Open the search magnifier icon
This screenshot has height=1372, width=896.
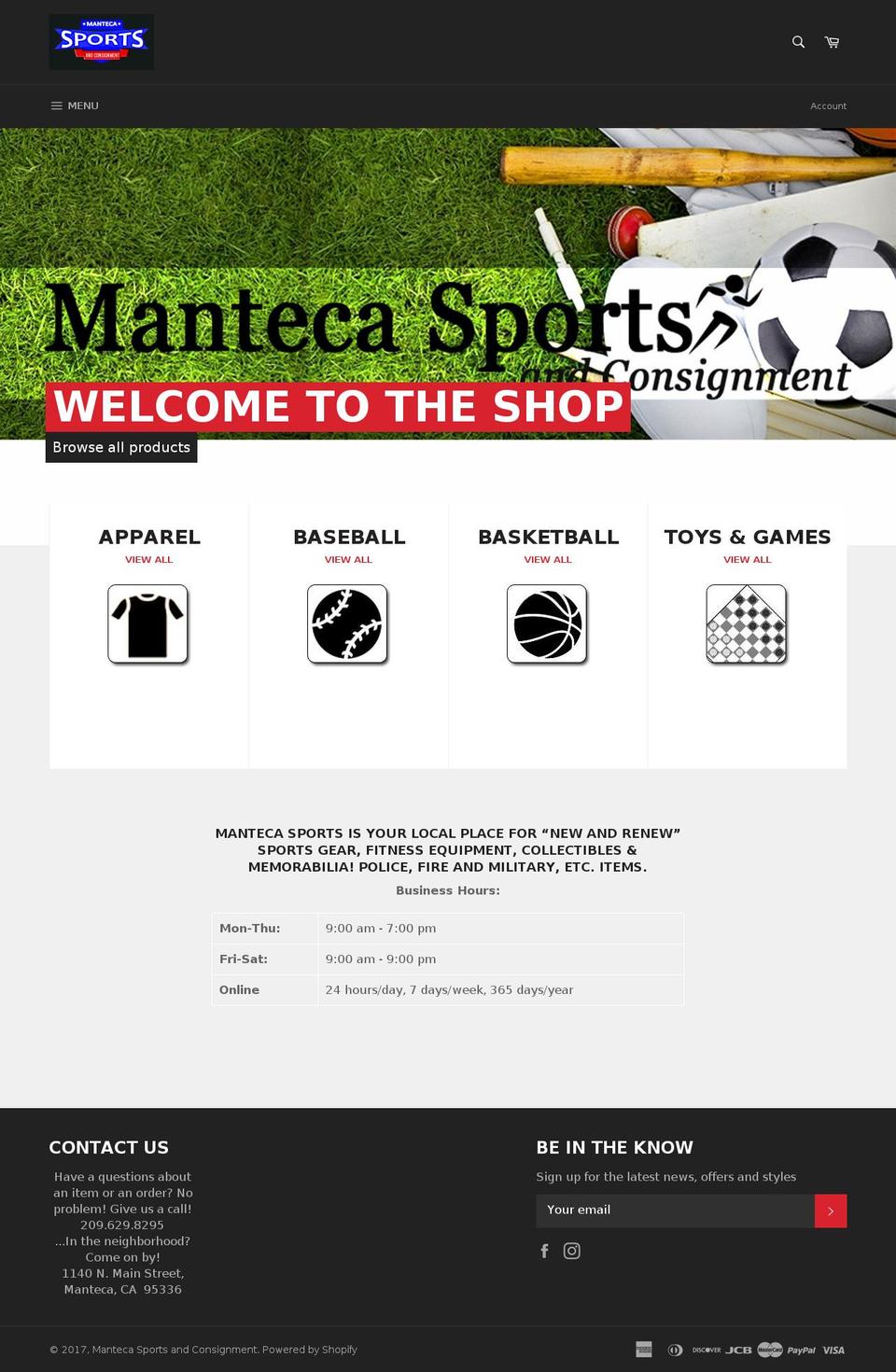[x=797, y=42]
